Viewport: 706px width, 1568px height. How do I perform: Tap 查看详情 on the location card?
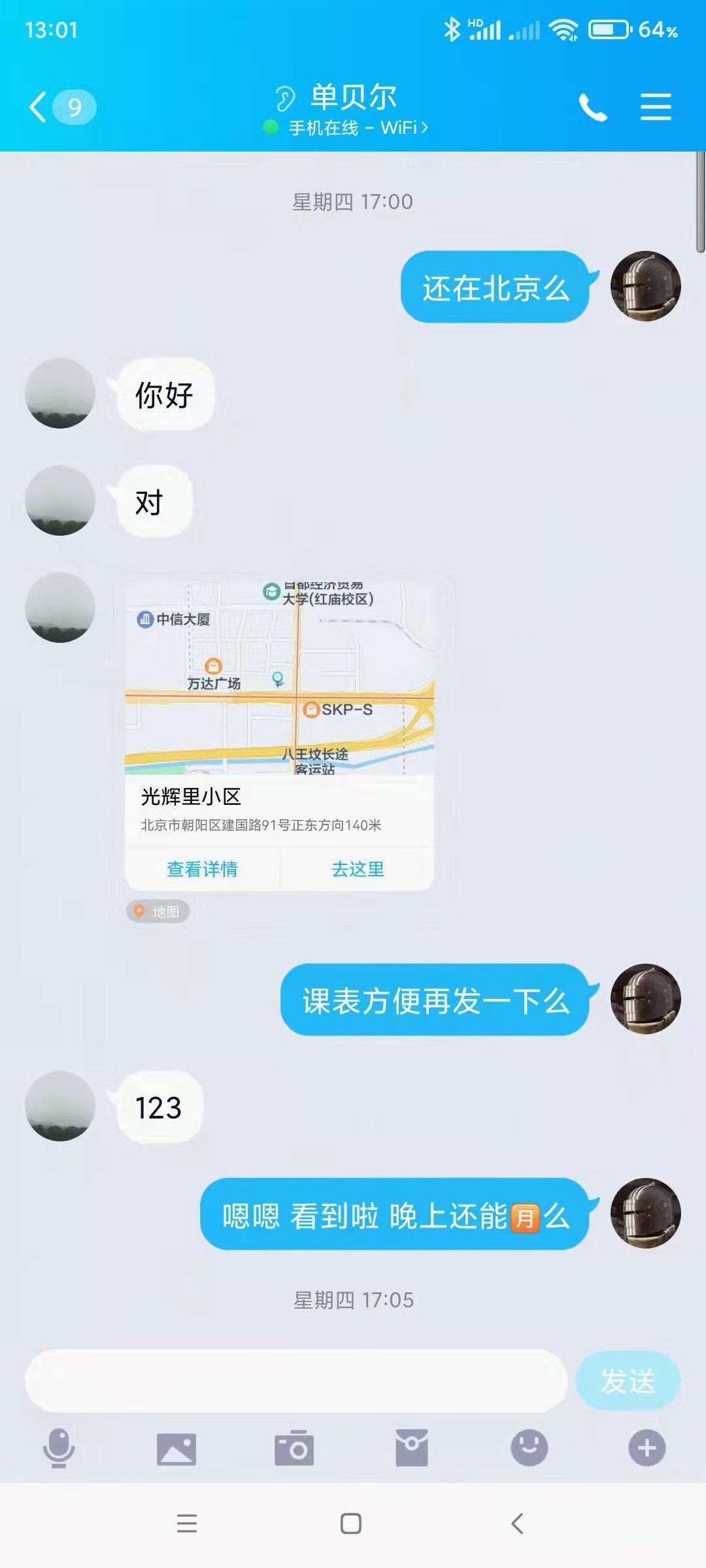202,869
